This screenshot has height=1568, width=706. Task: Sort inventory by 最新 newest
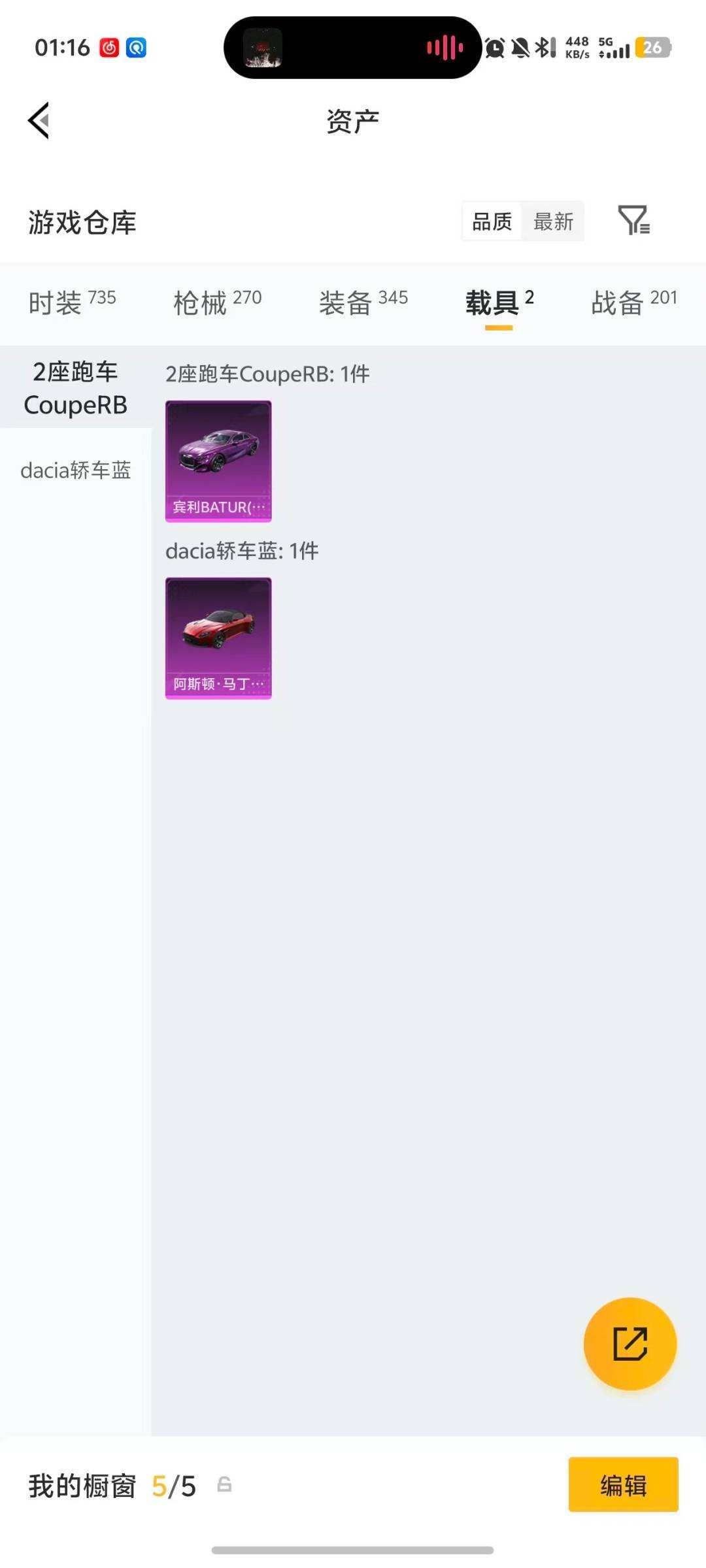553,222
